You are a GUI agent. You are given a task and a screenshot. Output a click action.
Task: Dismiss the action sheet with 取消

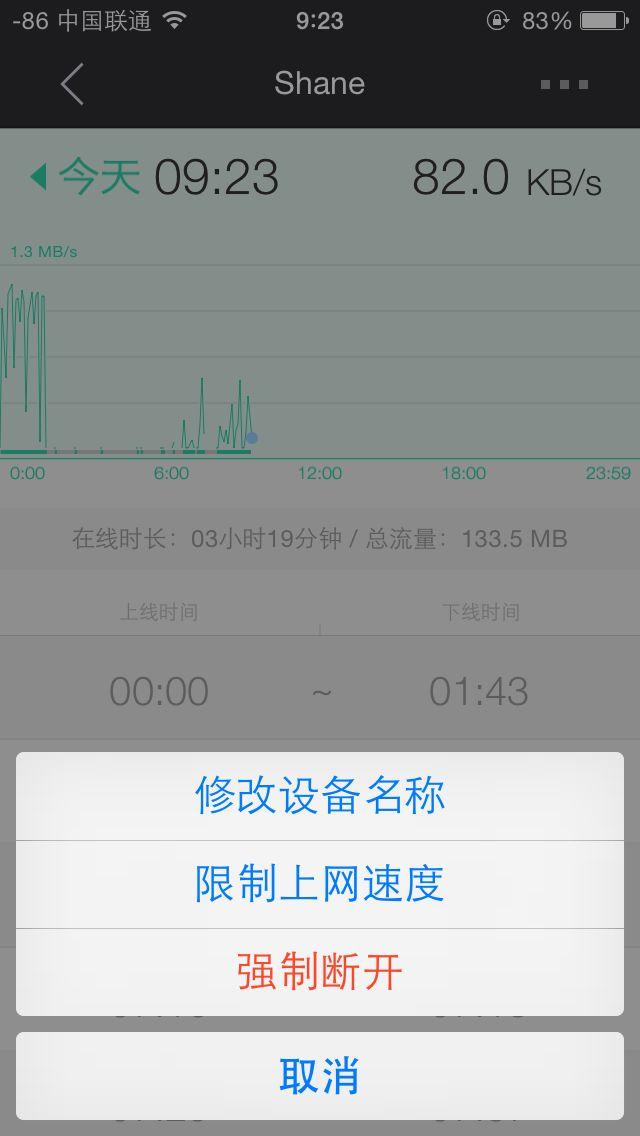click(x=320, y=1076)
